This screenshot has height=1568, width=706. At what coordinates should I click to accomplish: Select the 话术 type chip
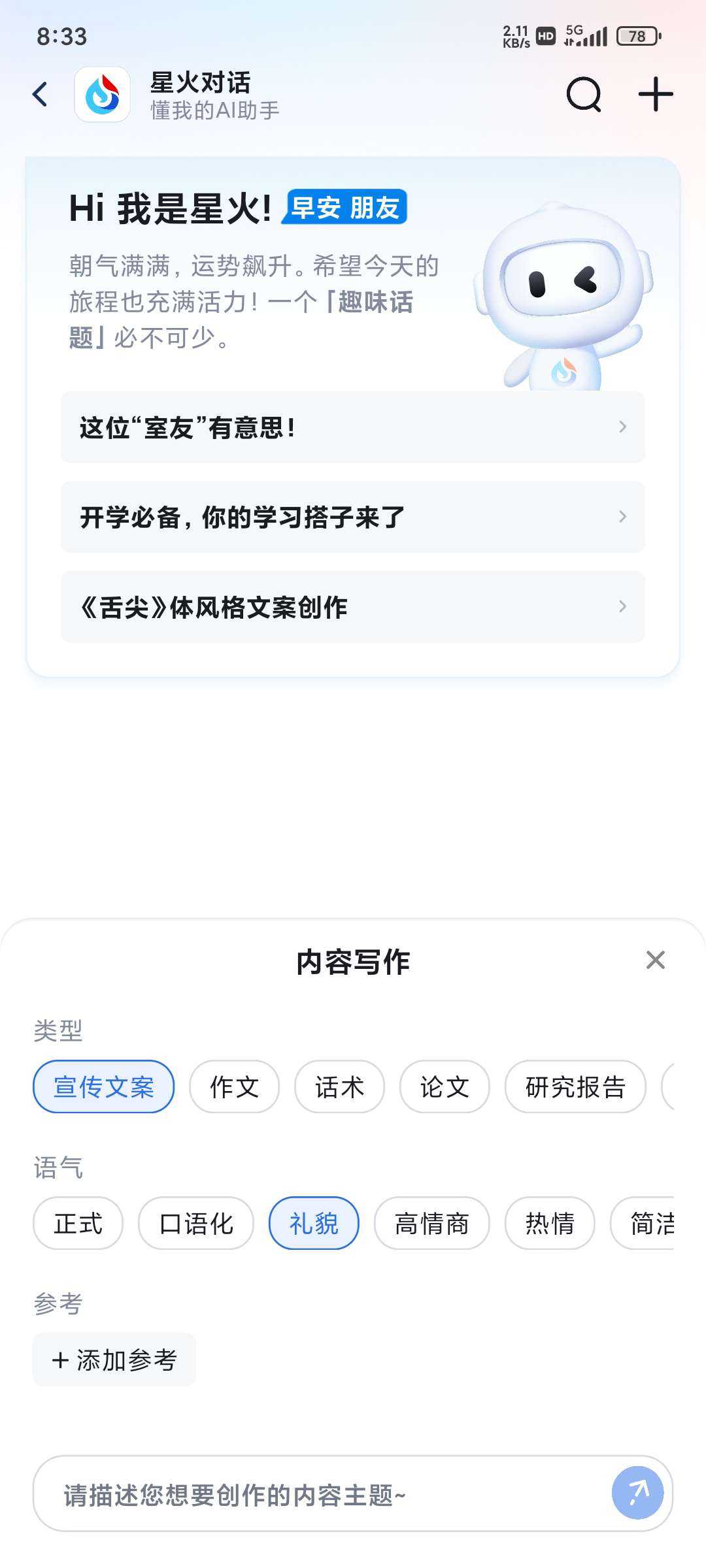[x=339, y=1086]
